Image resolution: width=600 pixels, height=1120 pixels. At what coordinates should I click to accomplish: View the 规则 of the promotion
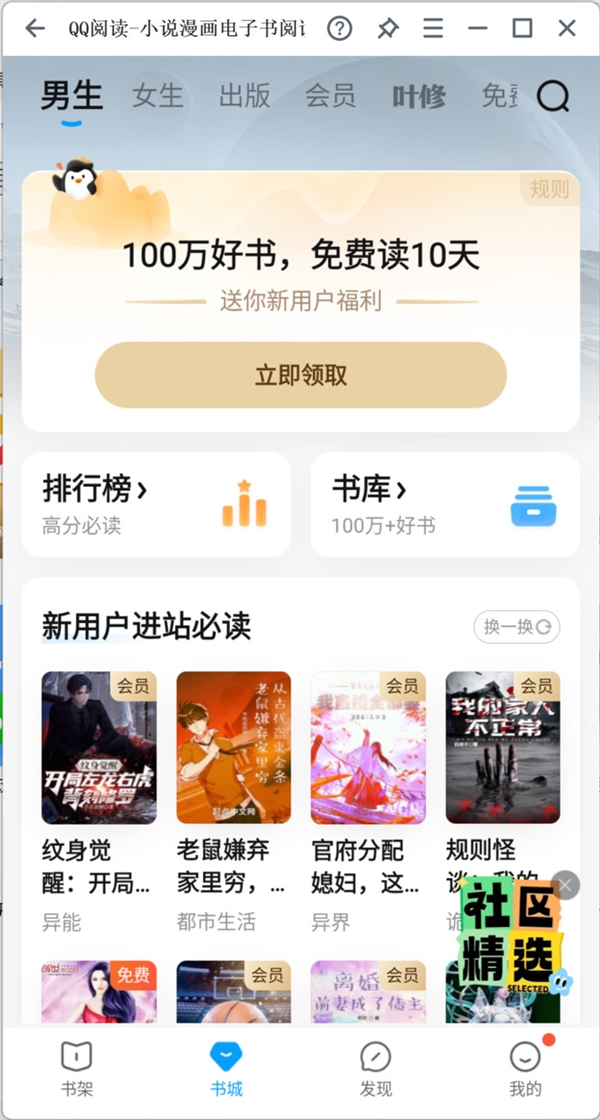click(x=549, y=189)
